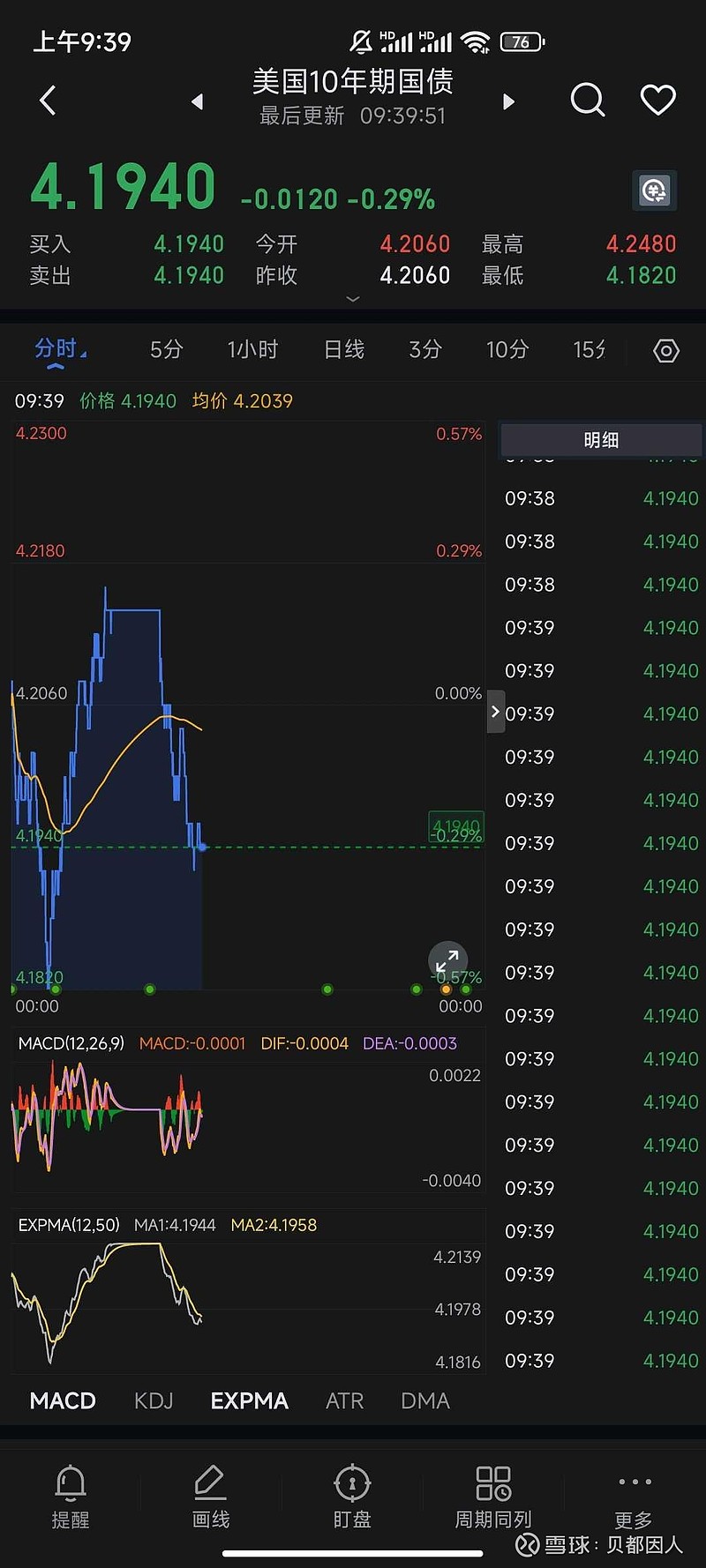Image resolution: width=706 pixels, height=1568 pixels.
Task: Choose the DMA indicator
Action: [x=425, y=1400]
